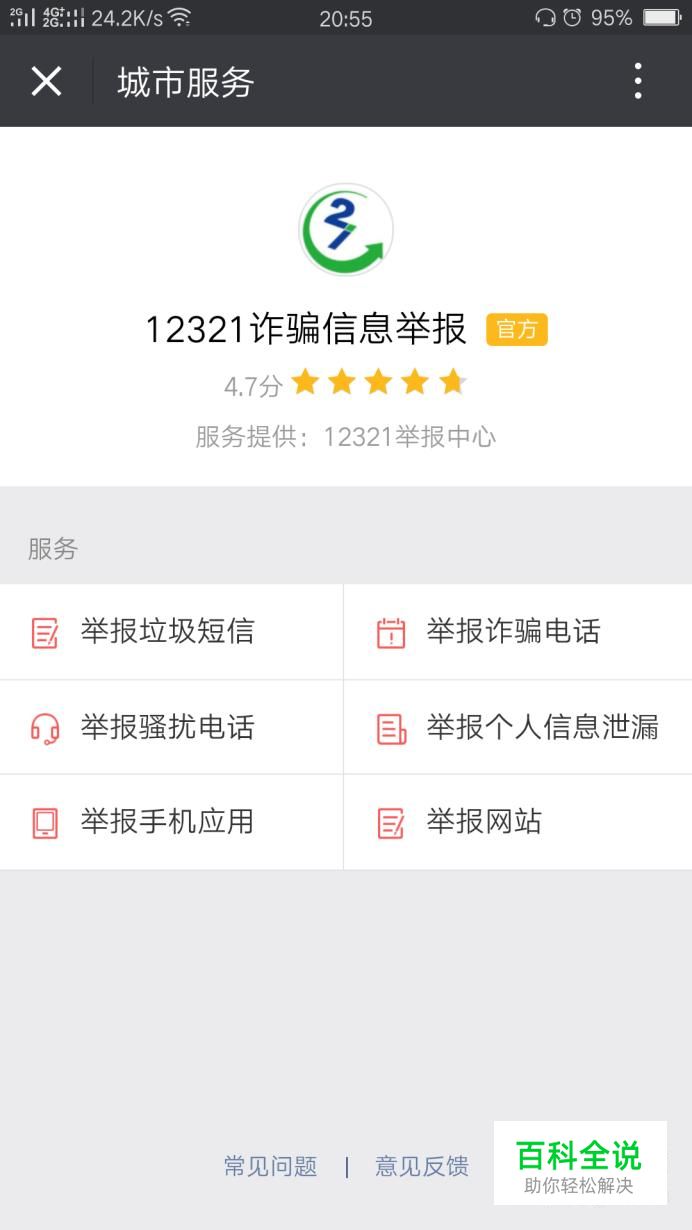Open the 意见反馈 link
Screen dimensions: 692x1230
[421, 1166]
